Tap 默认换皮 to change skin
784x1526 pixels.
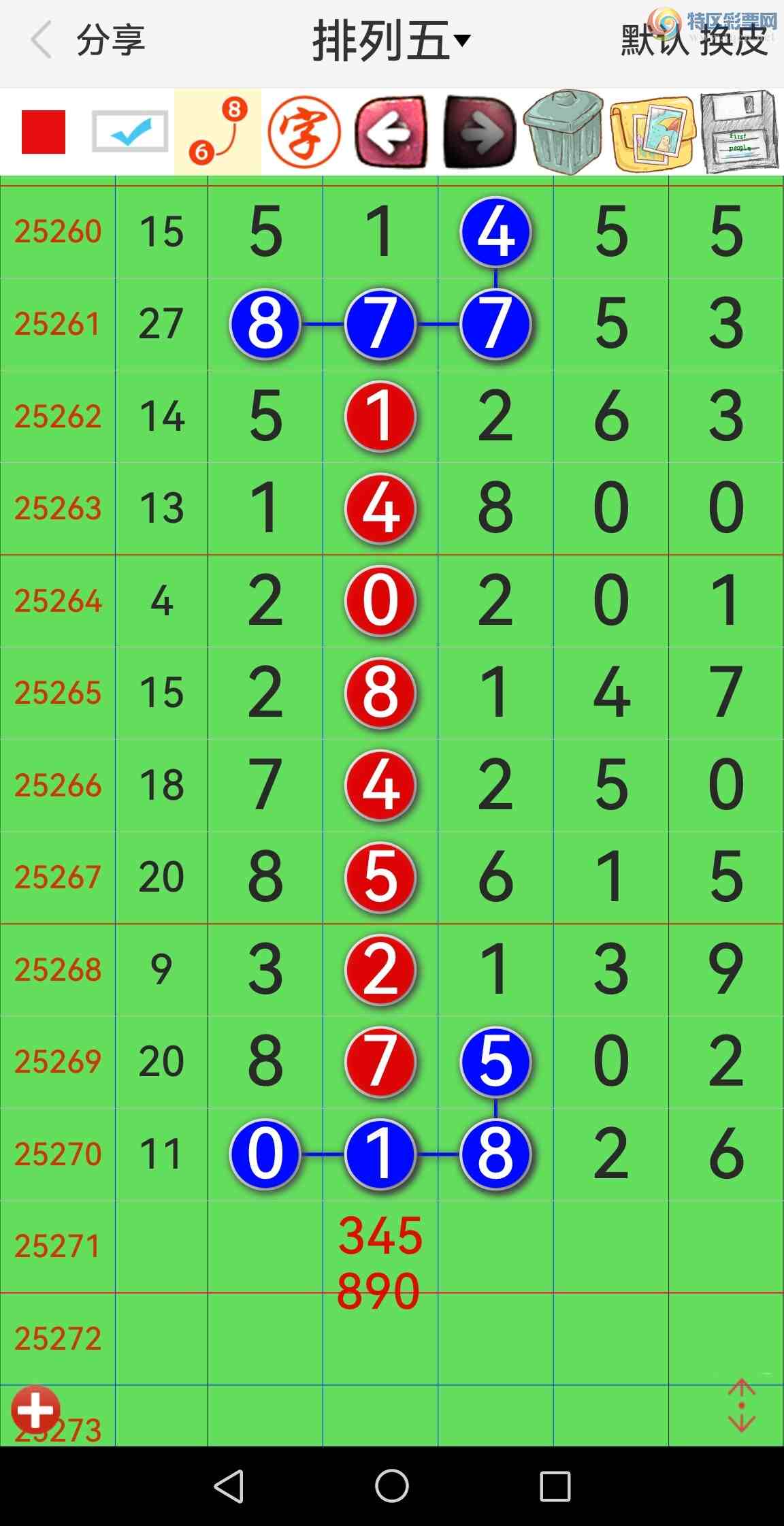[x=694, y=41]
